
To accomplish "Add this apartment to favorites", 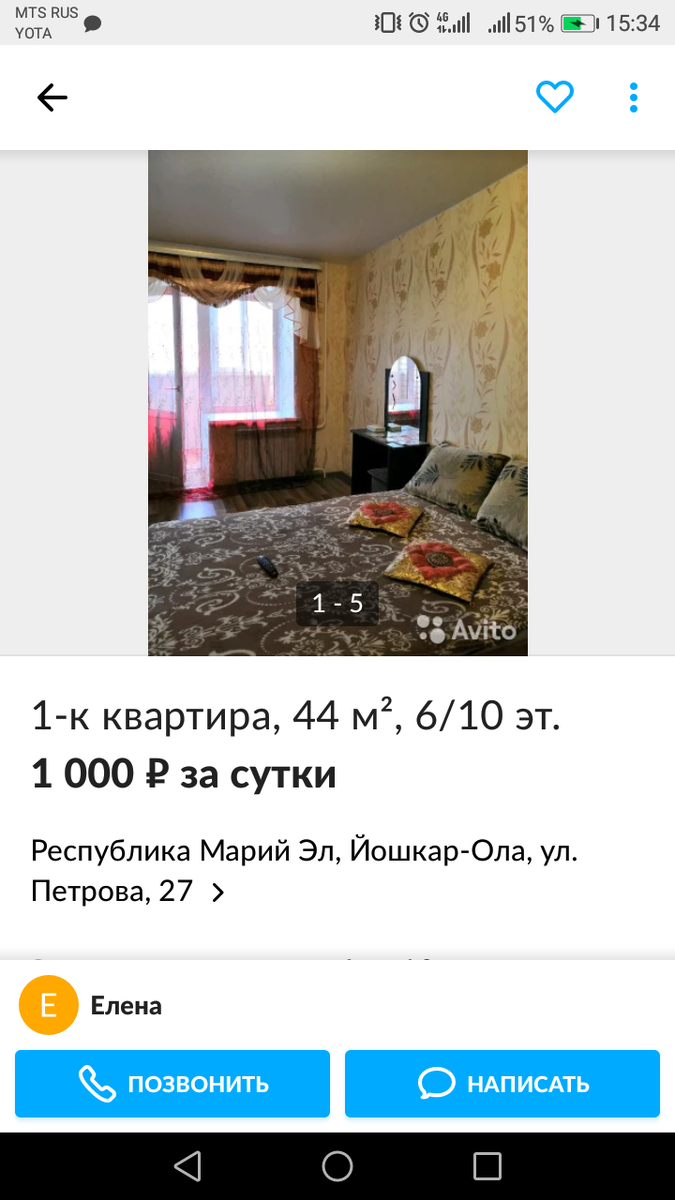I will pyautogui.click(x=554, y=97).
